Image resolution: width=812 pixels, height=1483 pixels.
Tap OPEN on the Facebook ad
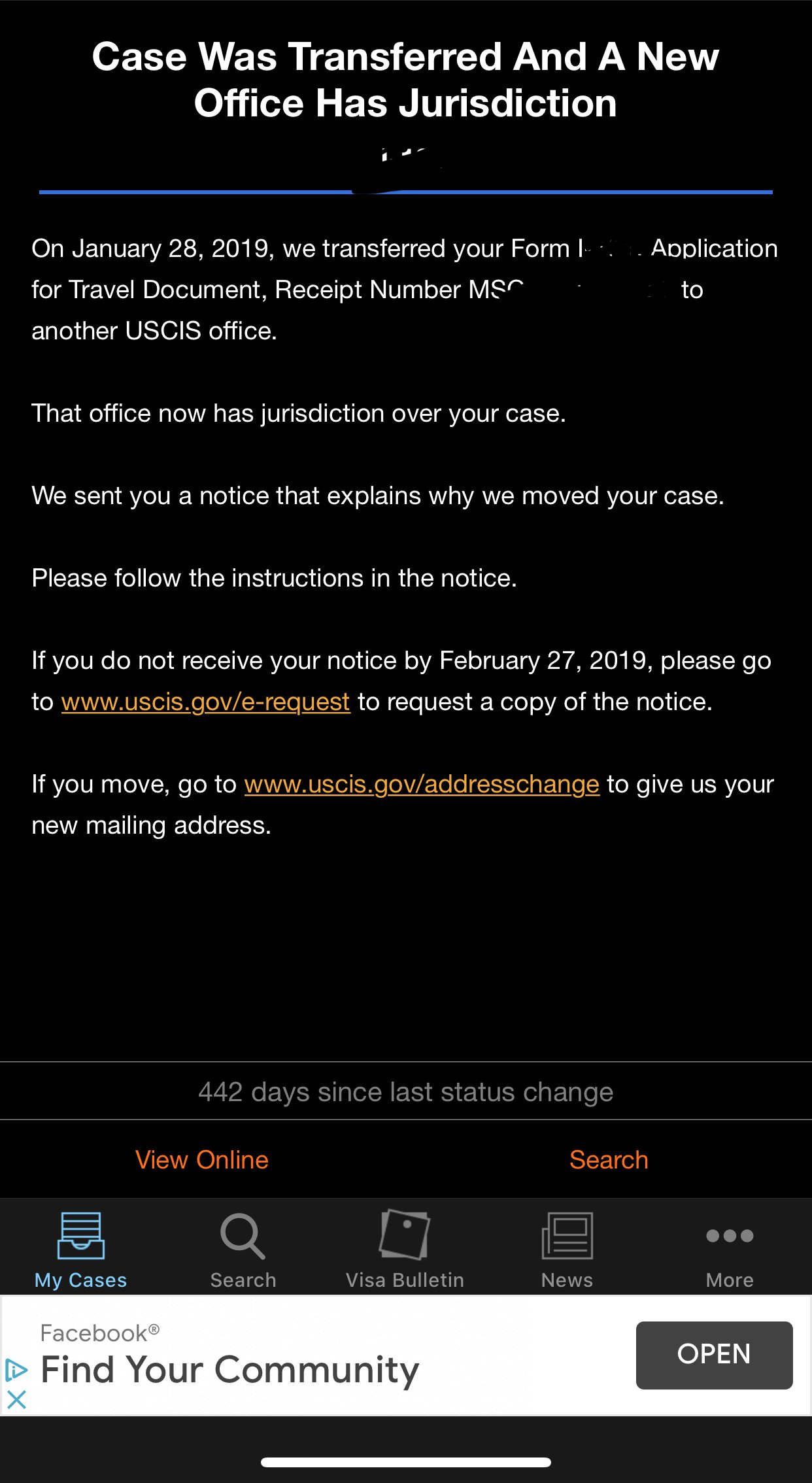point(714,1355)
